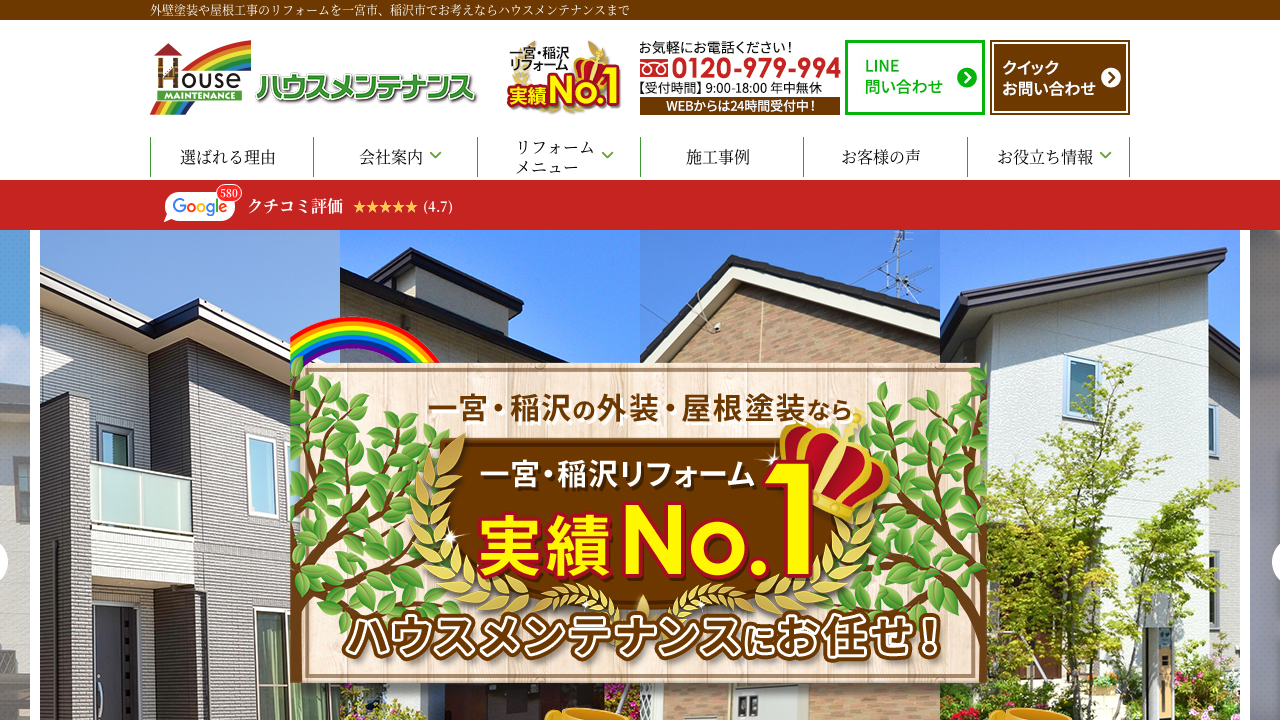Show previous slide in the carousel
Viewport: 1280px width, 720px height.
3,562
